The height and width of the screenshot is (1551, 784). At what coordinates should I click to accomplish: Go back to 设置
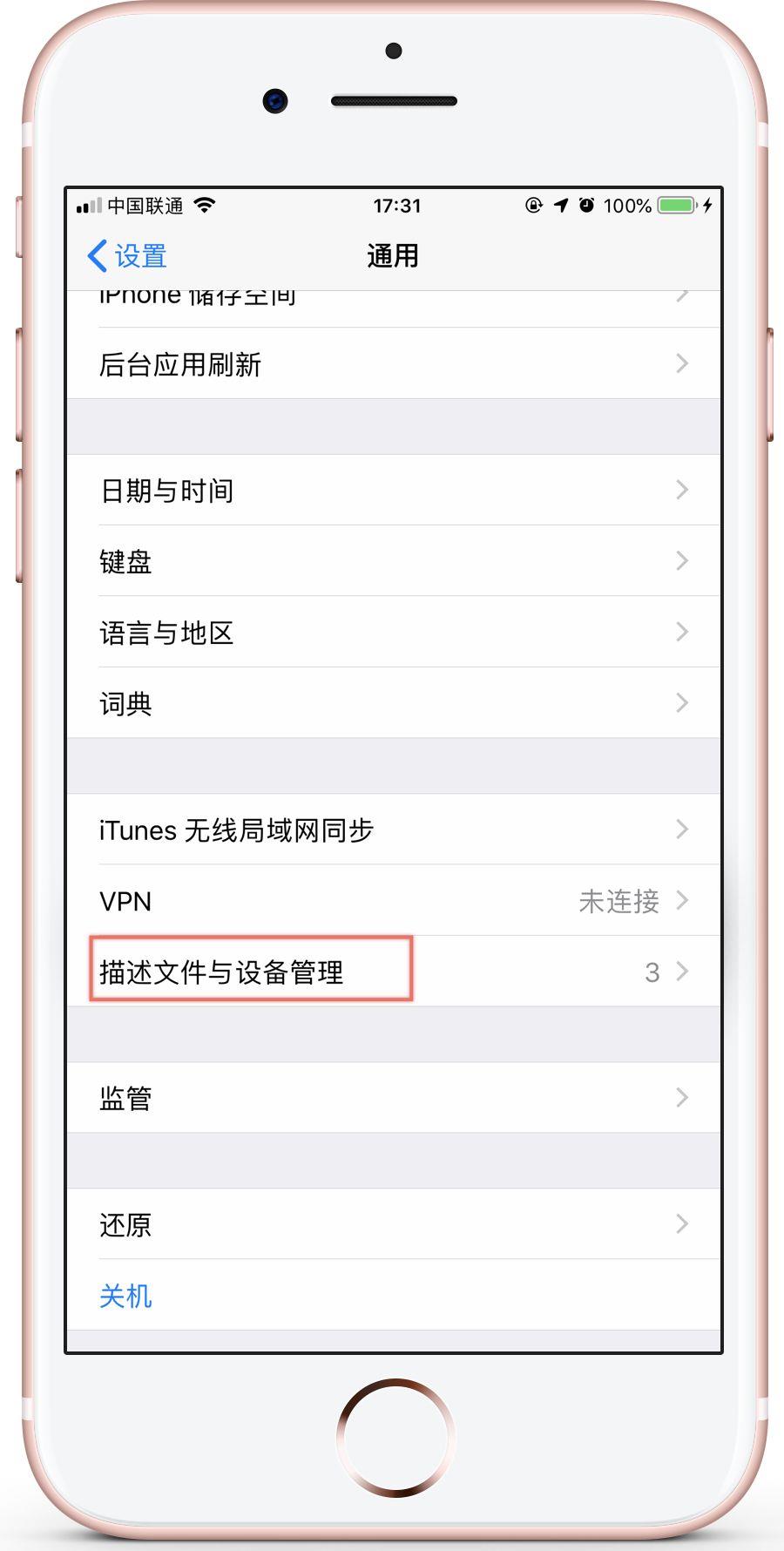click(128, 256)
